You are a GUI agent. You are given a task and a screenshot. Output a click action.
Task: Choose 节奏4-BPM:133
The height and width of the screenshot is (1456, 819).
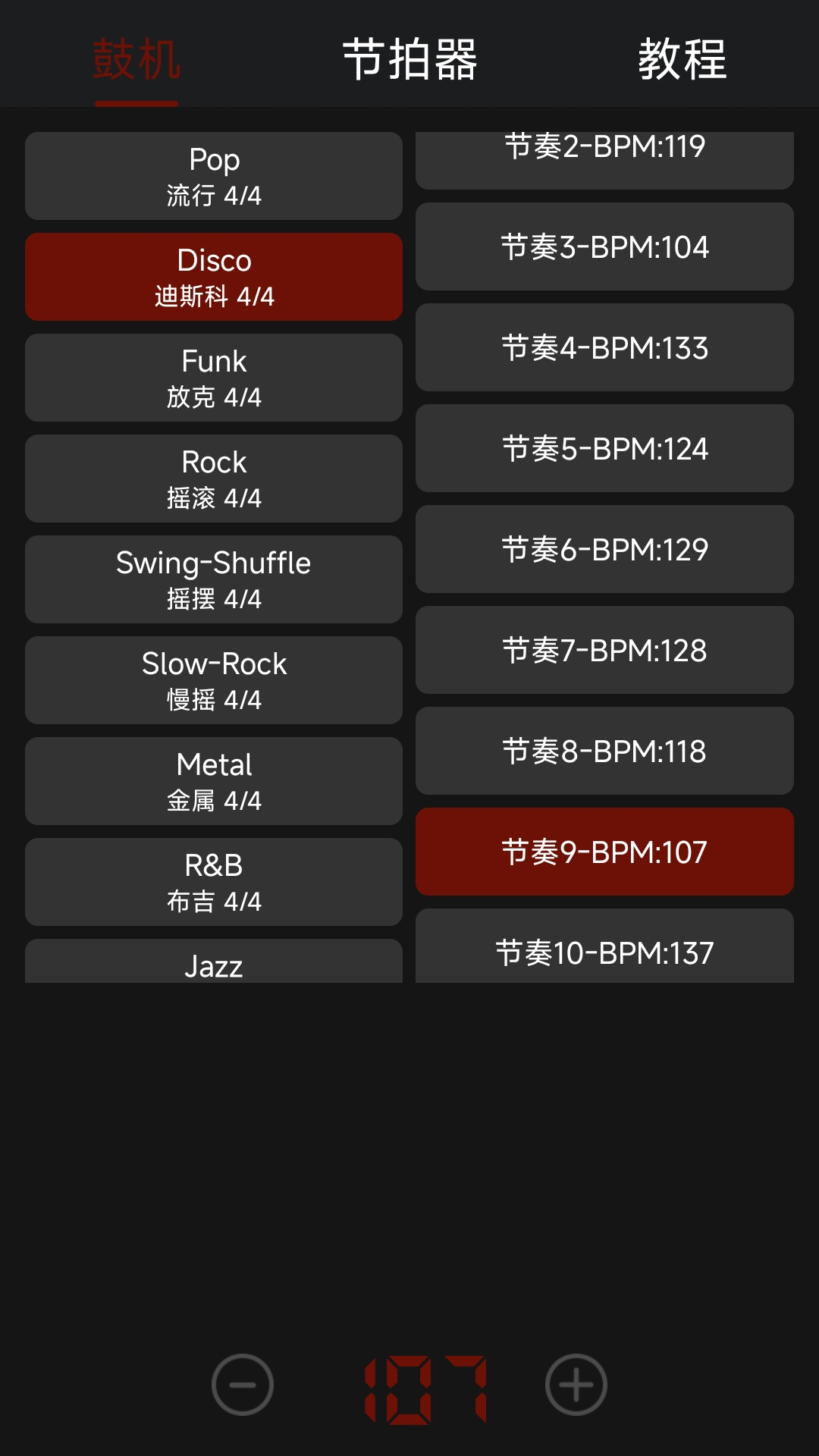604,347
